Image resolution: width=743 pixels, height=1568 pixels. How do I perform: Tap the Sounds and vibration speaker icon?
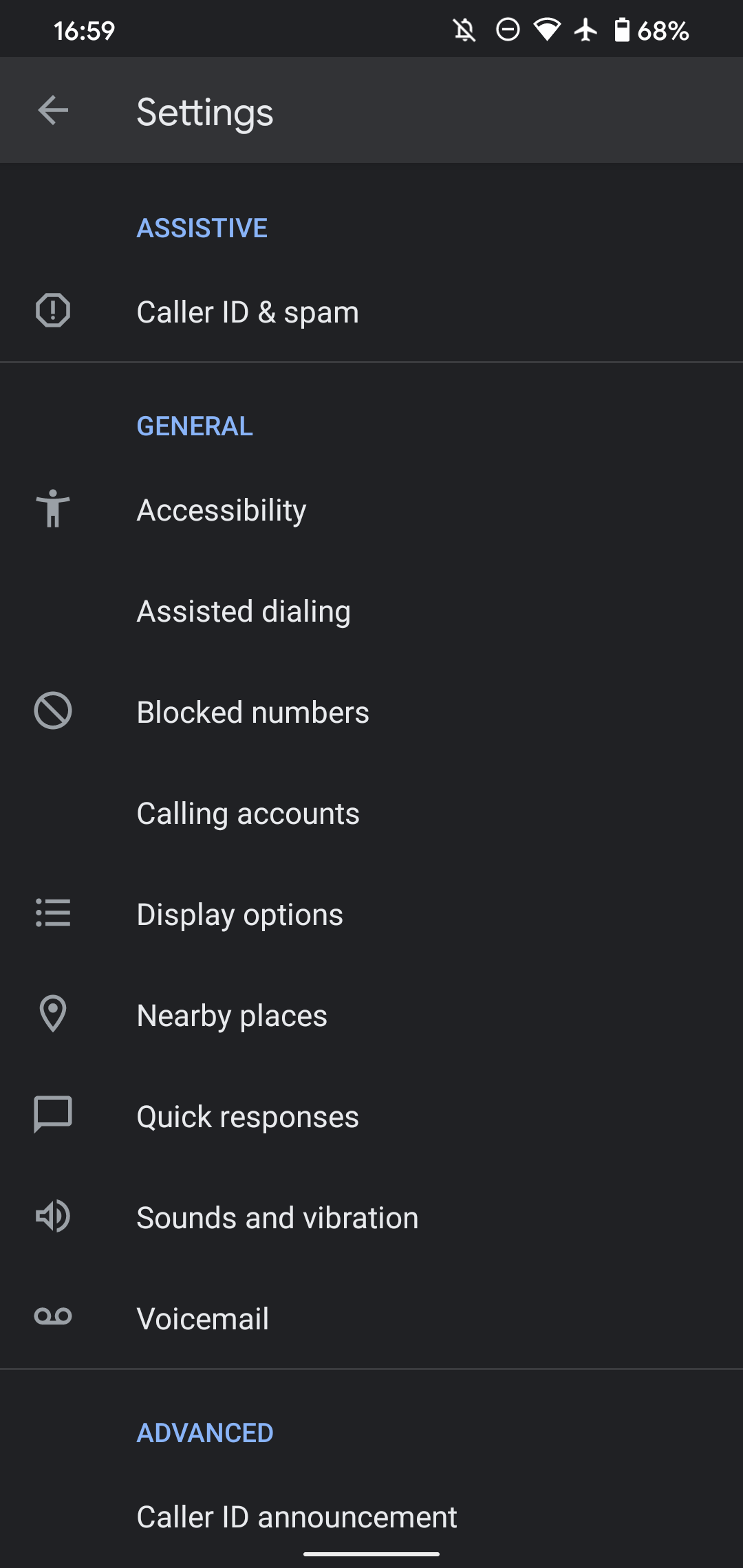[x=53, y=1217]
